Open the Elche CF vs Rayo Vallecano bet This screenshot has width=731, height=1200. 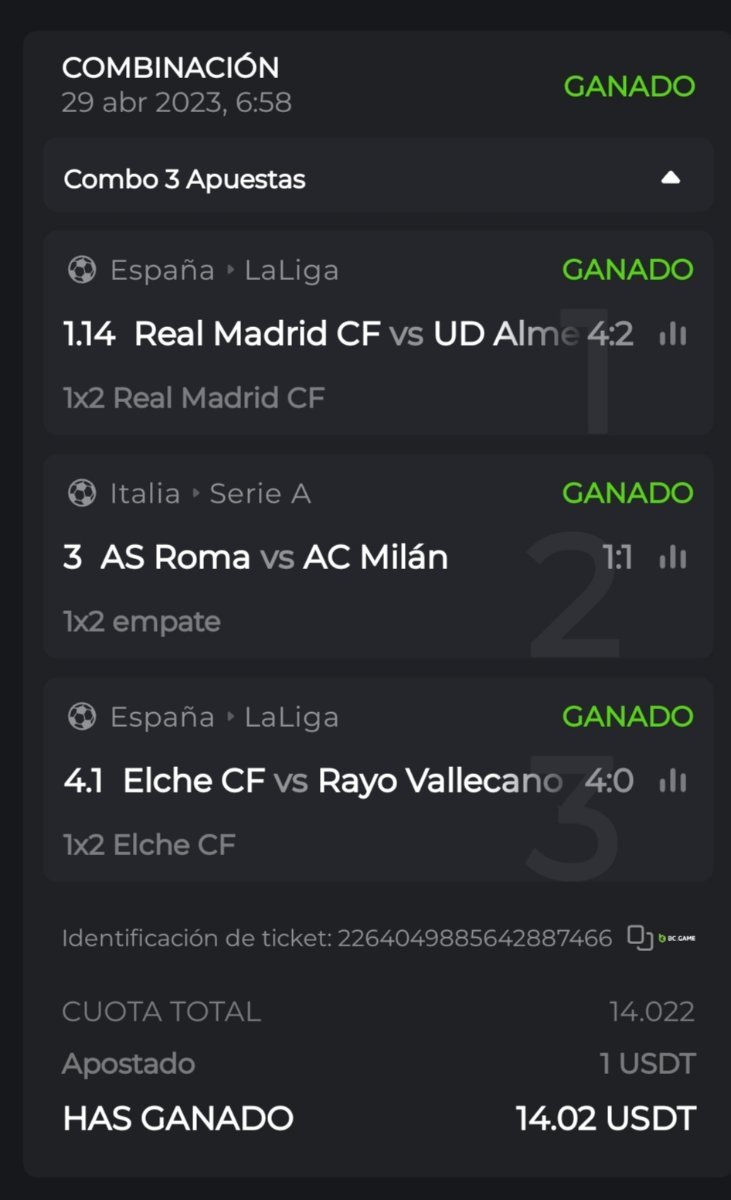340,781
